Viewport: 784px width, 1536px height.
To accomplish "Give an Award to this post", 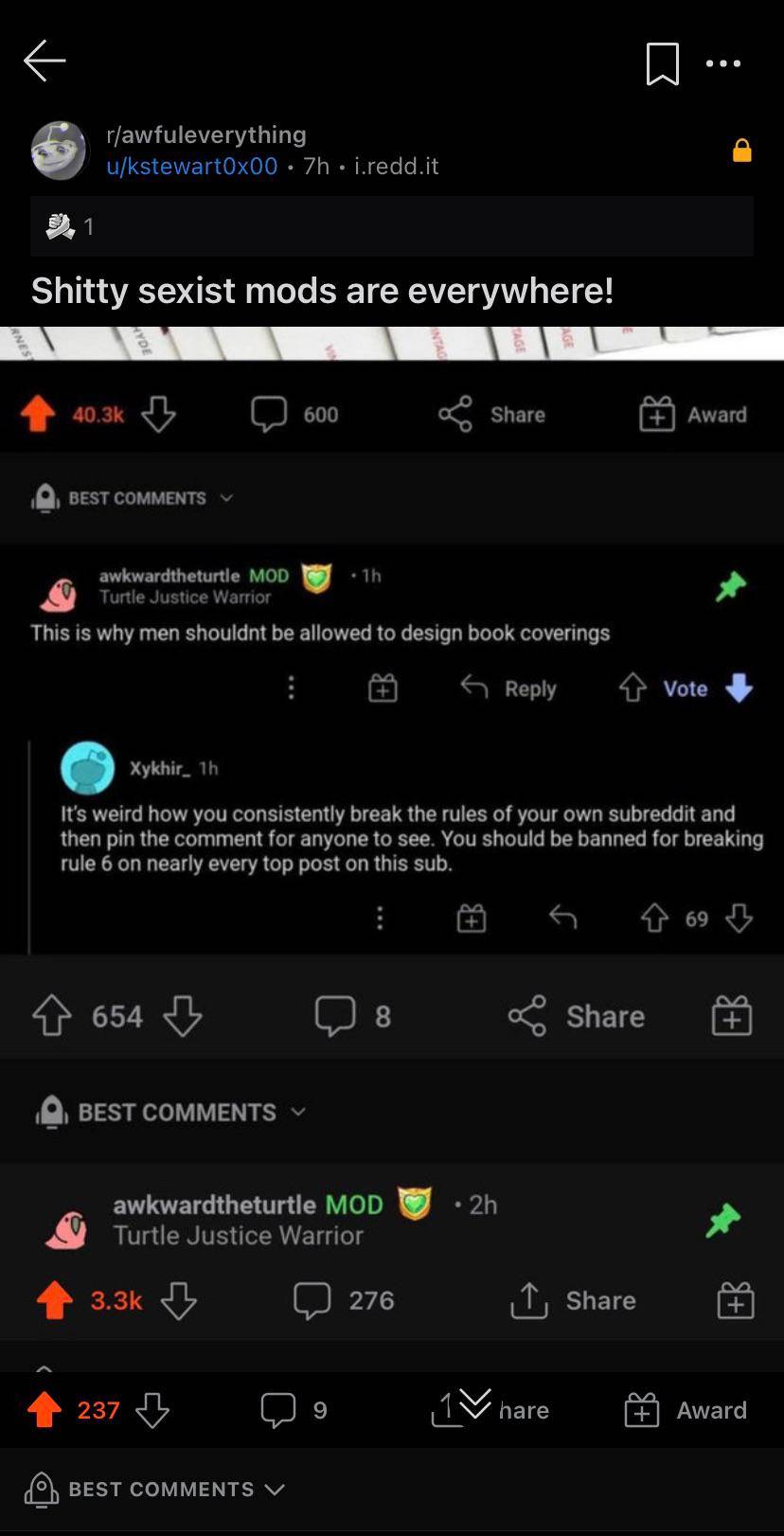I will [686, 1410].
